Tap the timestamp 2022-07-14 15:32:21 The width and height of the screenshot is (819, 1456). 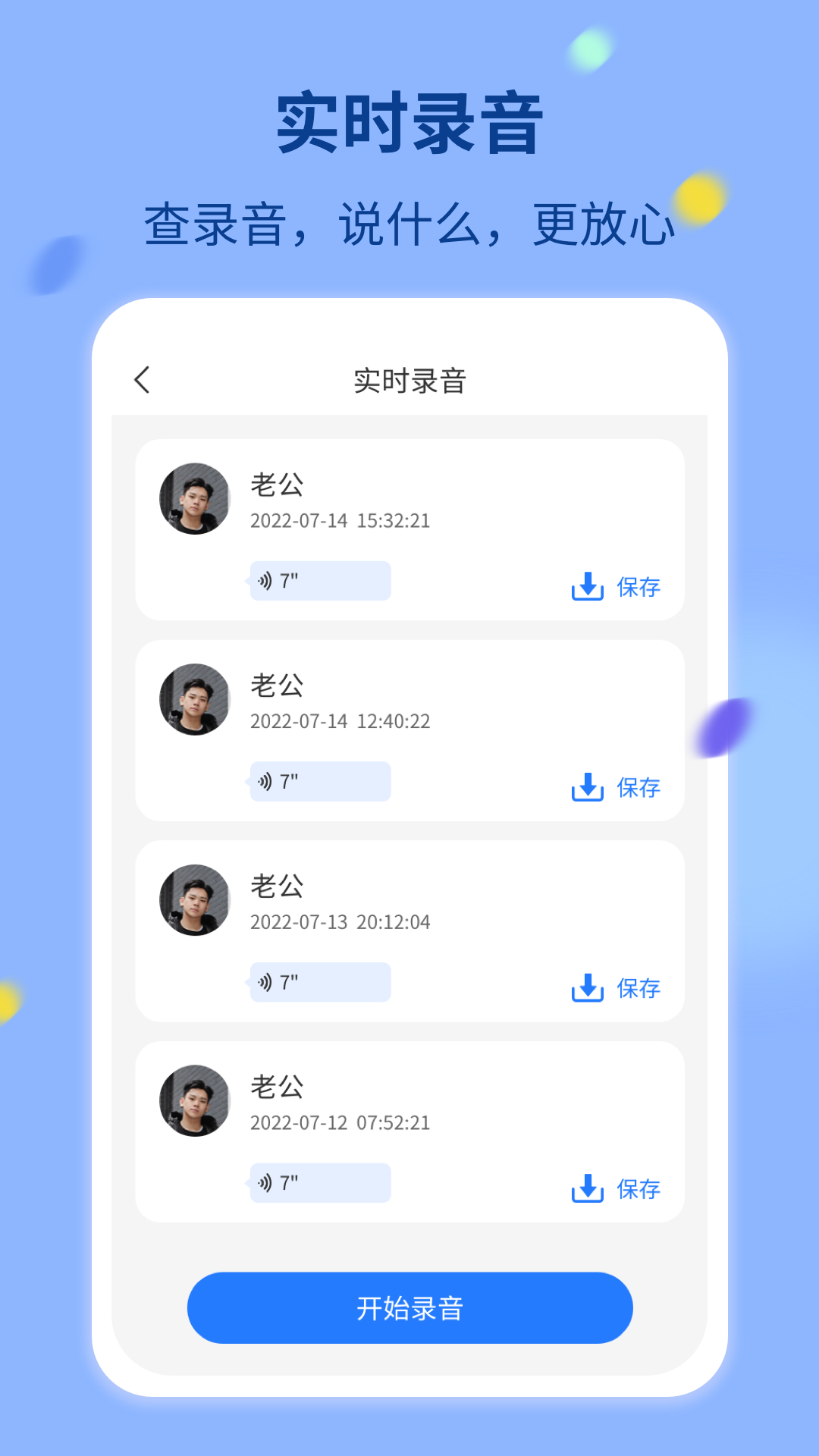point(340,521)
